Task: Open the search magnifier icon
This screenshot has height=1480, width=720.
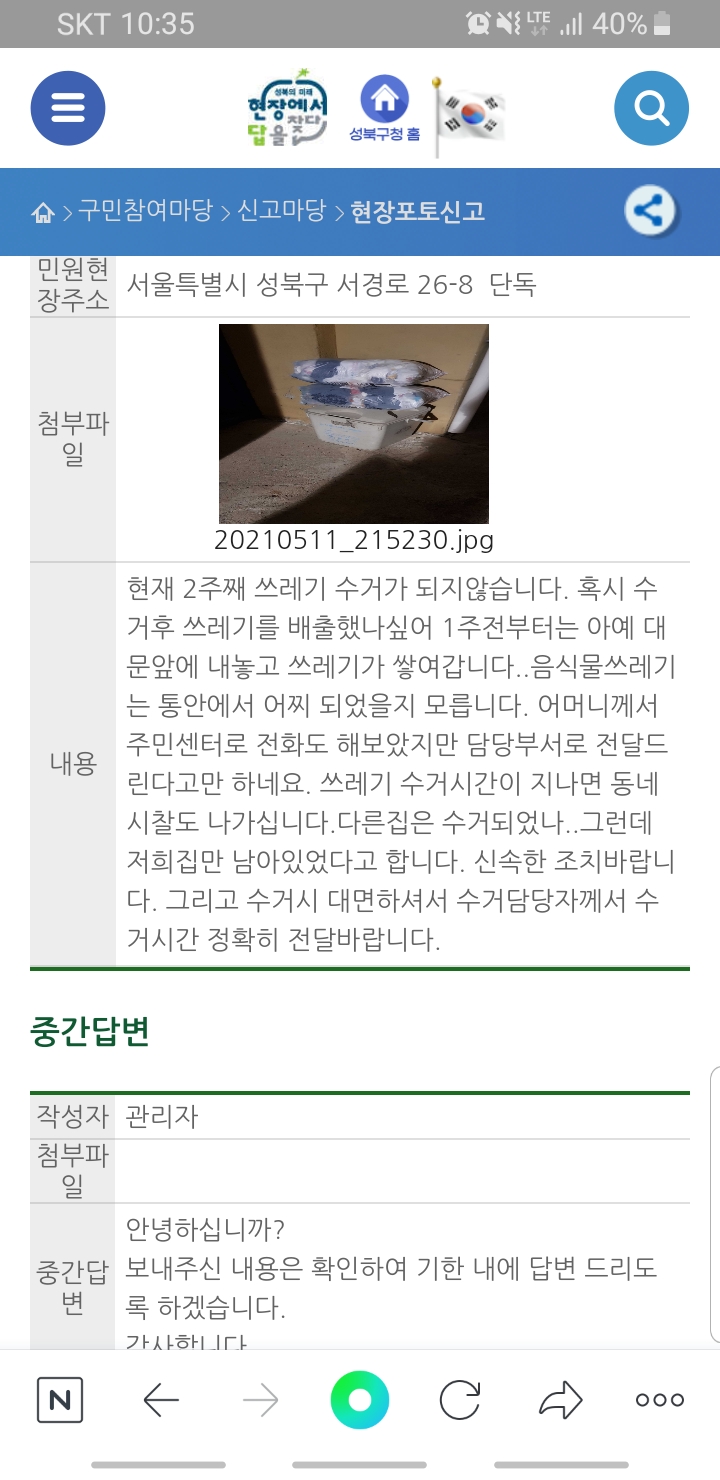Action: pos(651,108)
